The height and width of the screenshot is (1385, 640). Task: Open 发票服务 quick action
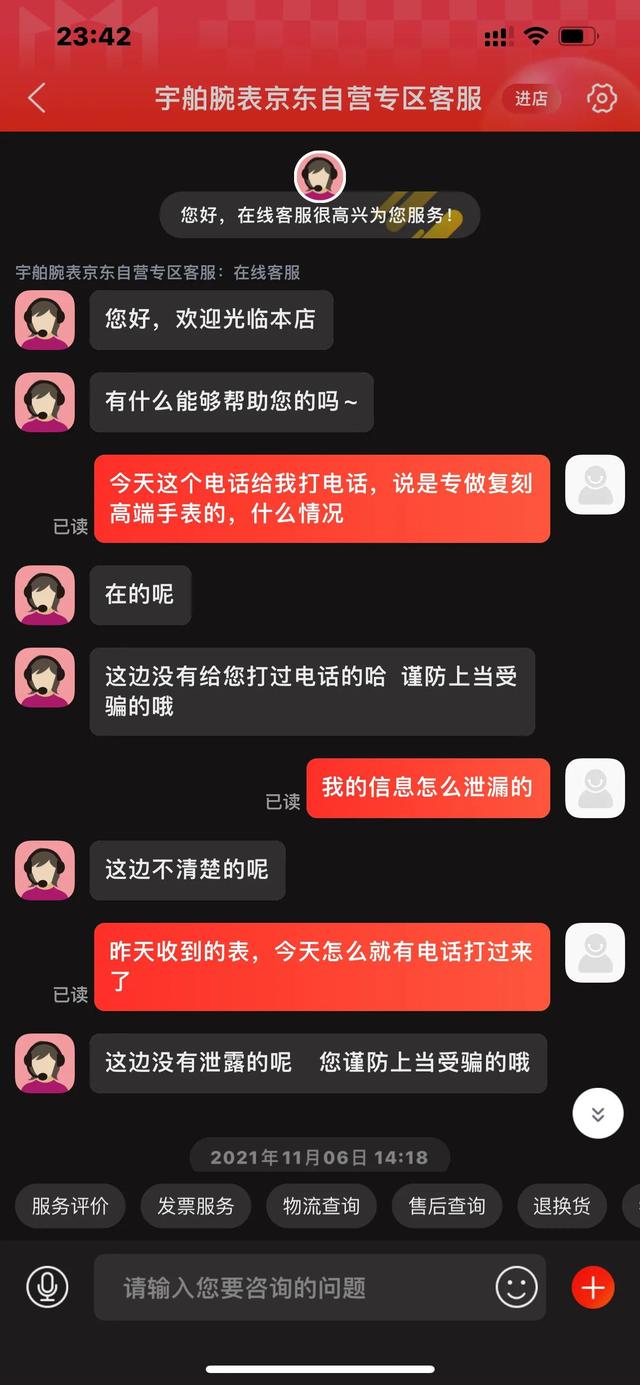(x=195, y=1206)
